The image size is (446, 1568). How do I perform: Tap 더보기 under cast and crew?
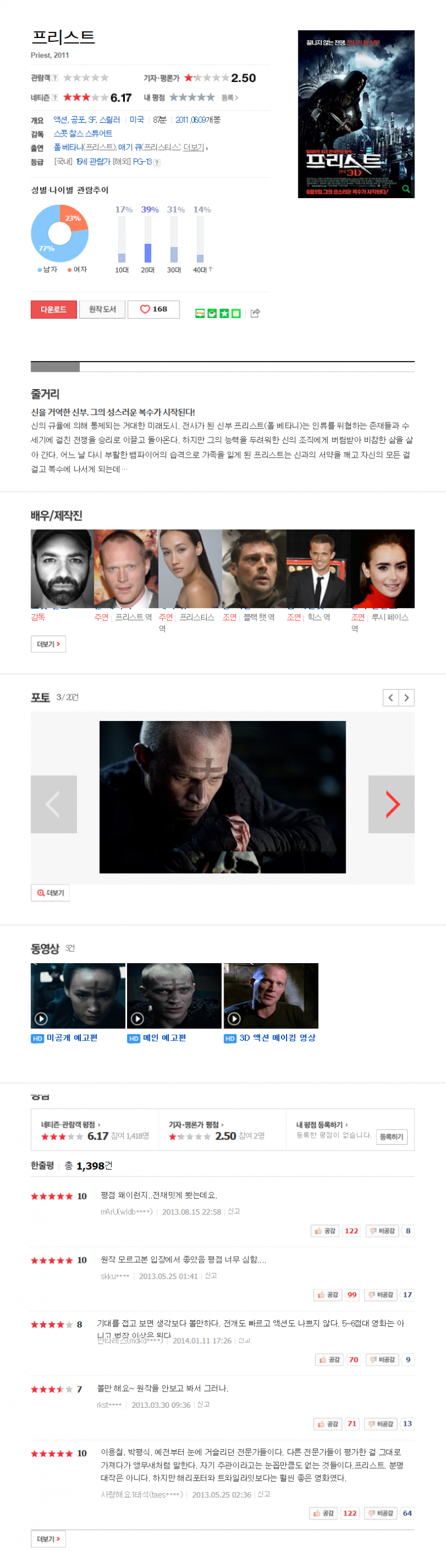point(48,644)
